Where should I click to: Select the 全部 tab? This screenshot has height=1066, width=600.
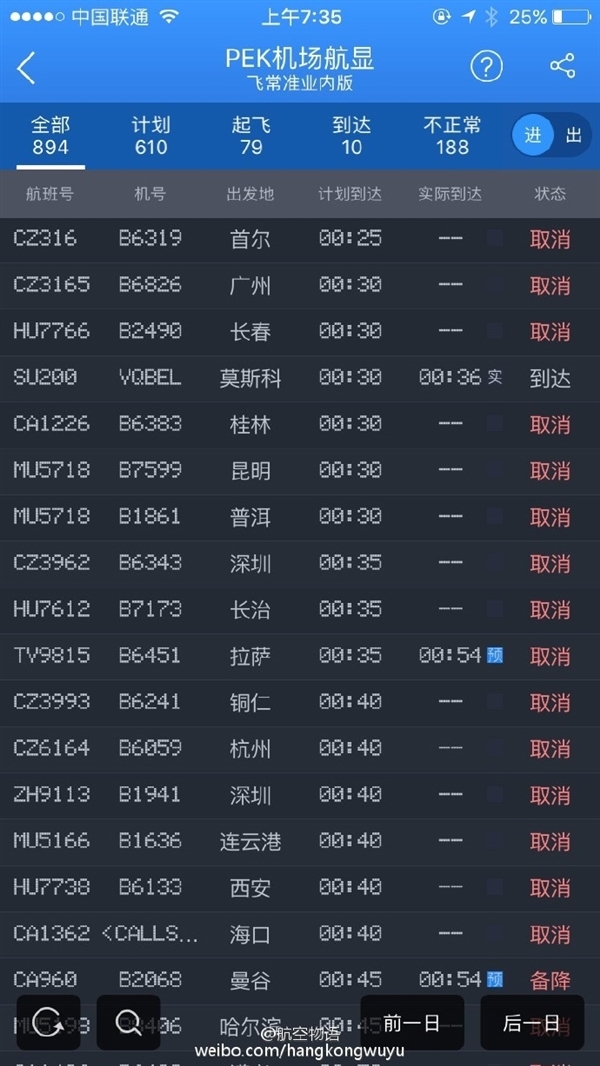(51, 136)
